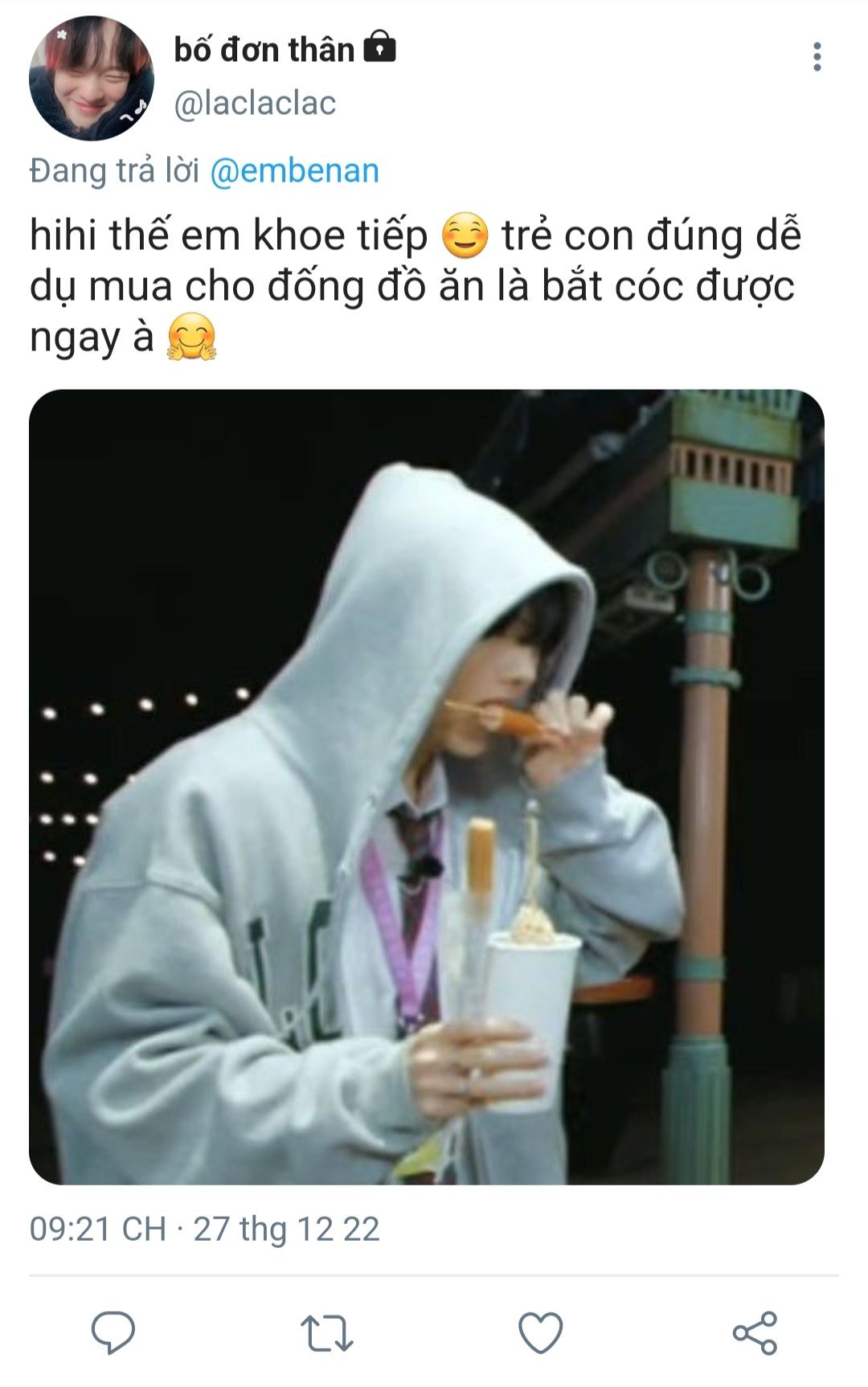Share this tweet
Screen dimensions: 868x1387
[x=754, y=1332]
